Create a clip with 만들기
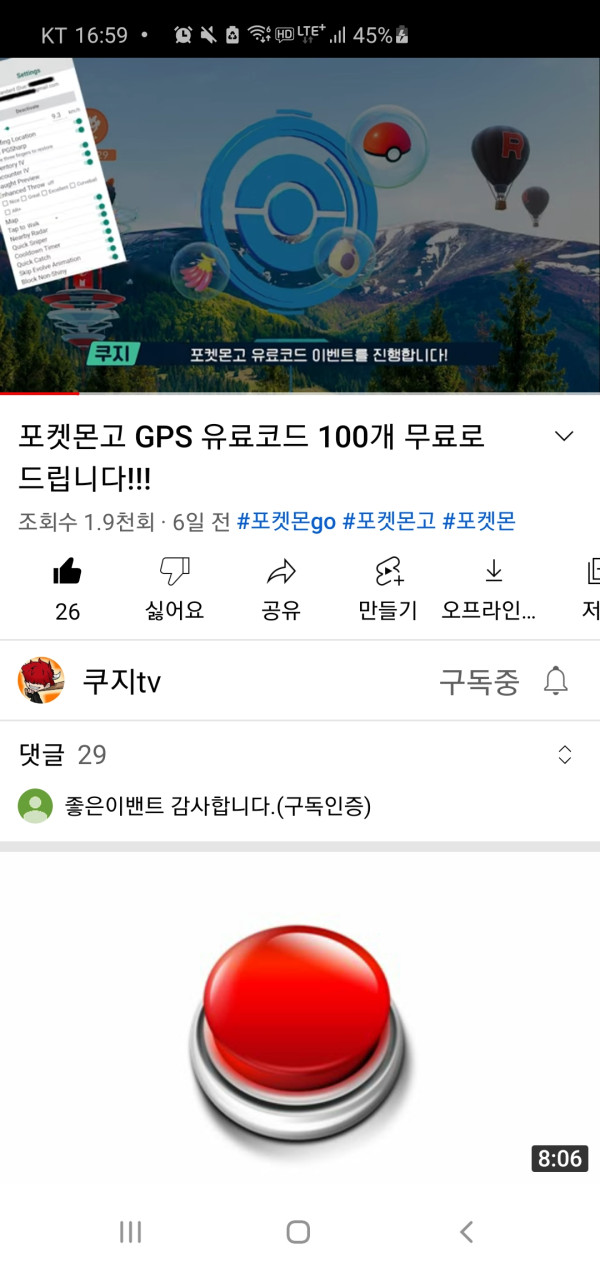Image resolution: width=600 pixels, height=1267 pixels. [x=388, y=588]
